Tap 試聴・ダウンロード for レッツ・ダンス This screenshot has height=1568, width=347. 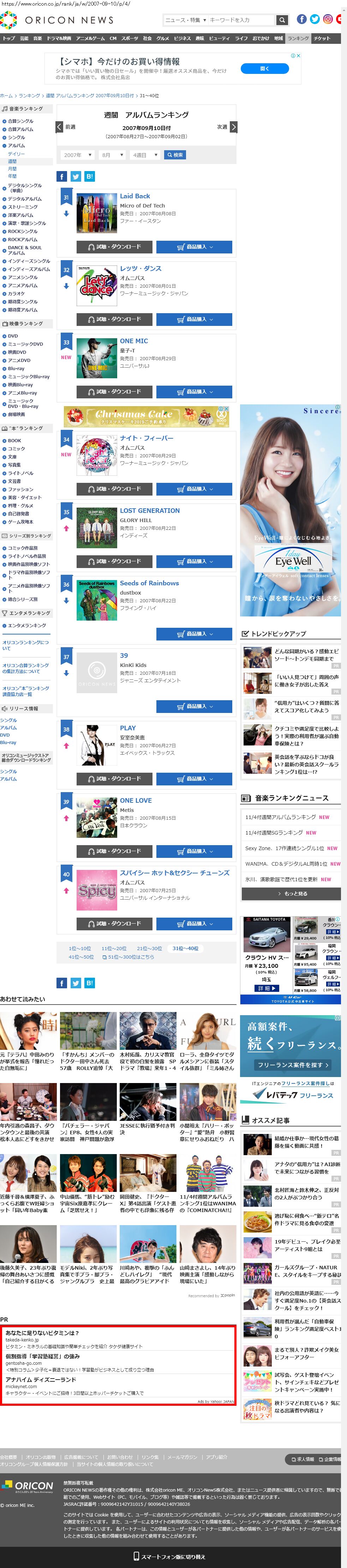pyautogui.click(x=114, y=319)
